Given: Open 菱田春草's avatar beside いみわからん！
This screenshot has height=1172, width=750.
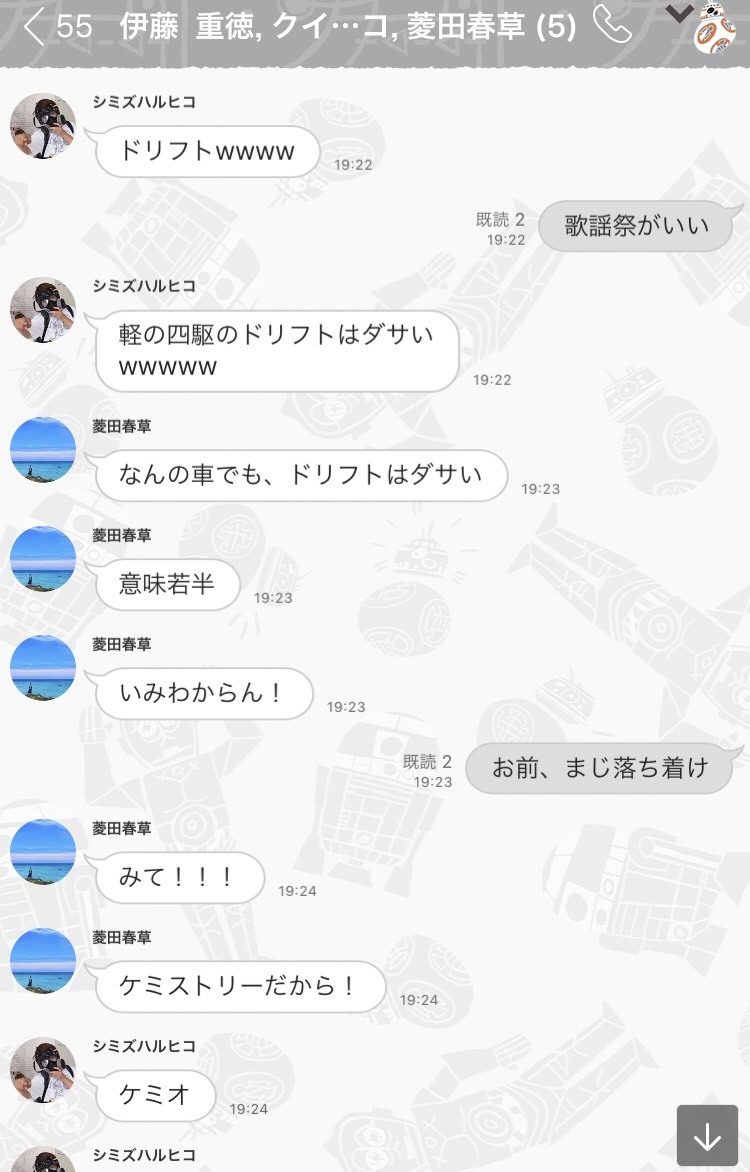Looking at the screenshot, I should click(43, 667).
